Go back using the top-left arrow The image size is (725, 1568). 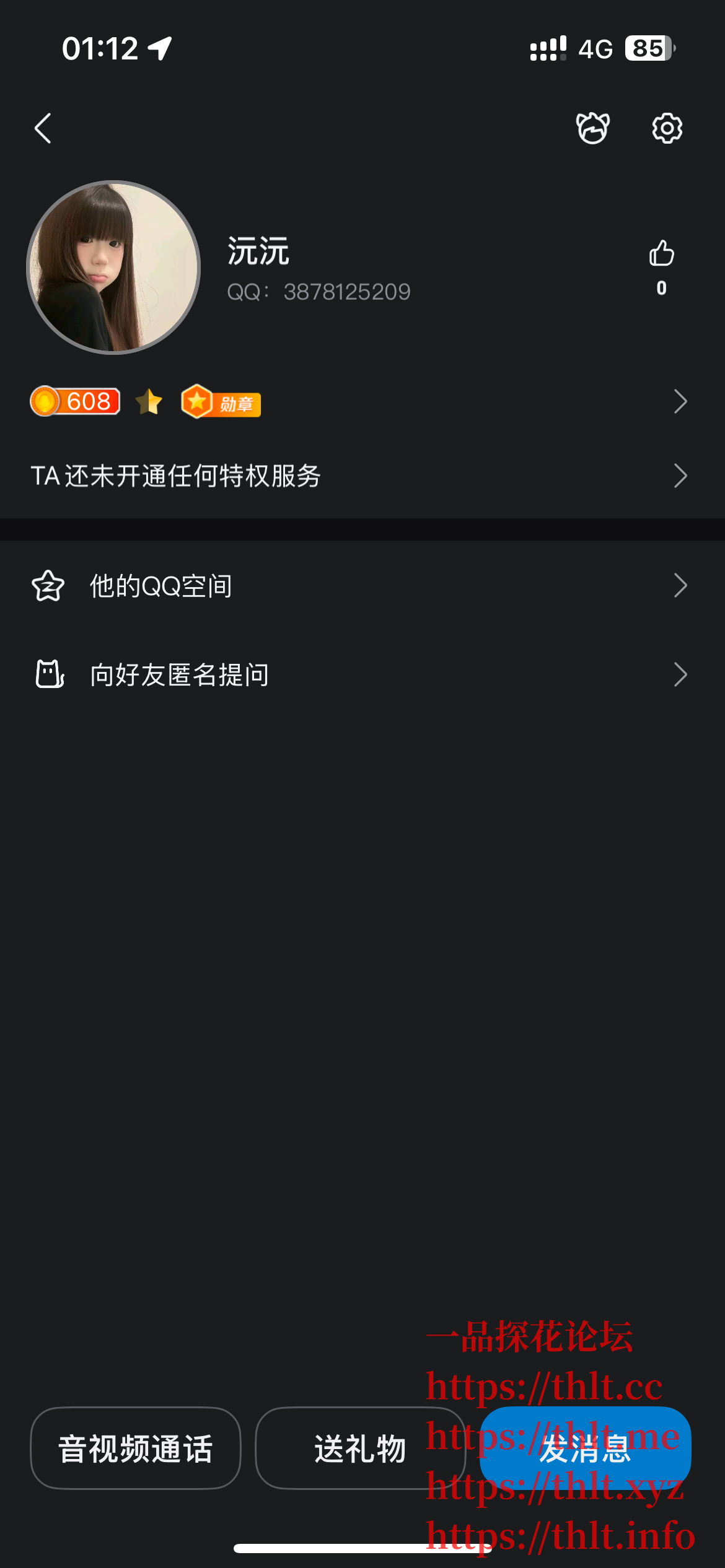click(43, 129)
